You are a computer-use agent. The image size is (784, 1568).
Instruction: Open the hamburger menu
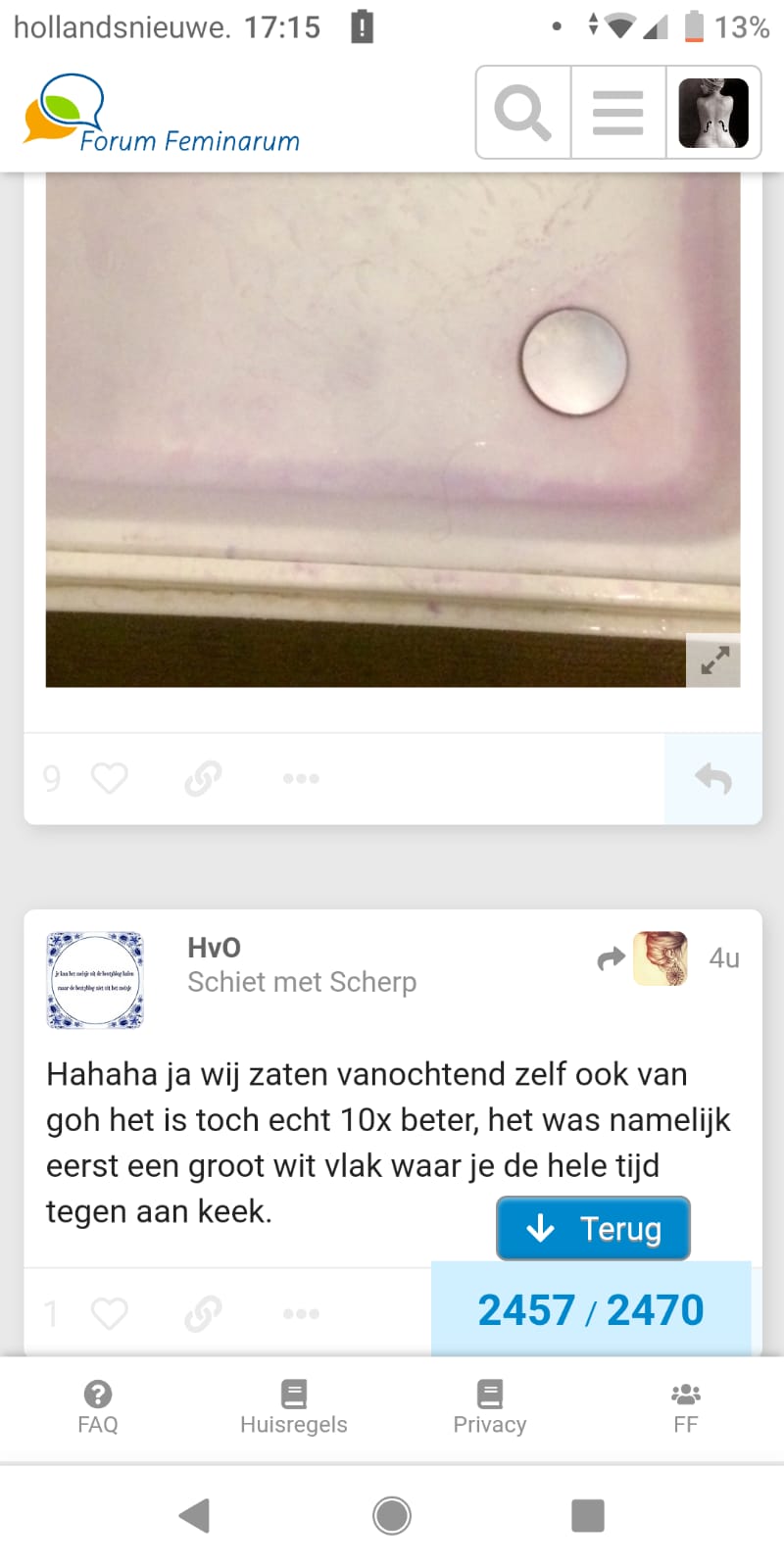tap(618, 113)
